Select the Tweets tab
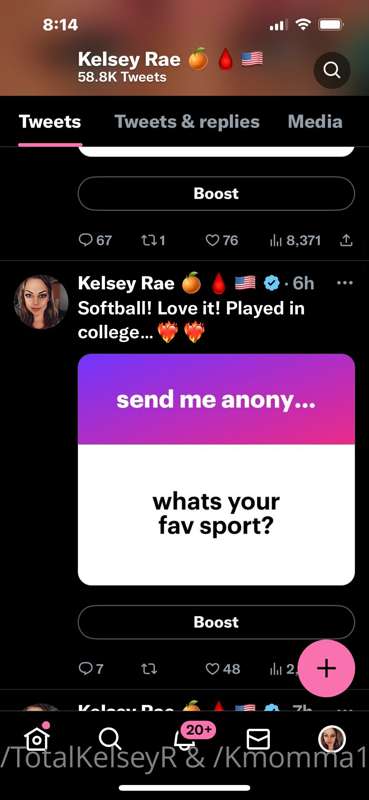Image resolution: width=369 pixels, height=800 pixels. pyautogui.click(x=50, y=121)
